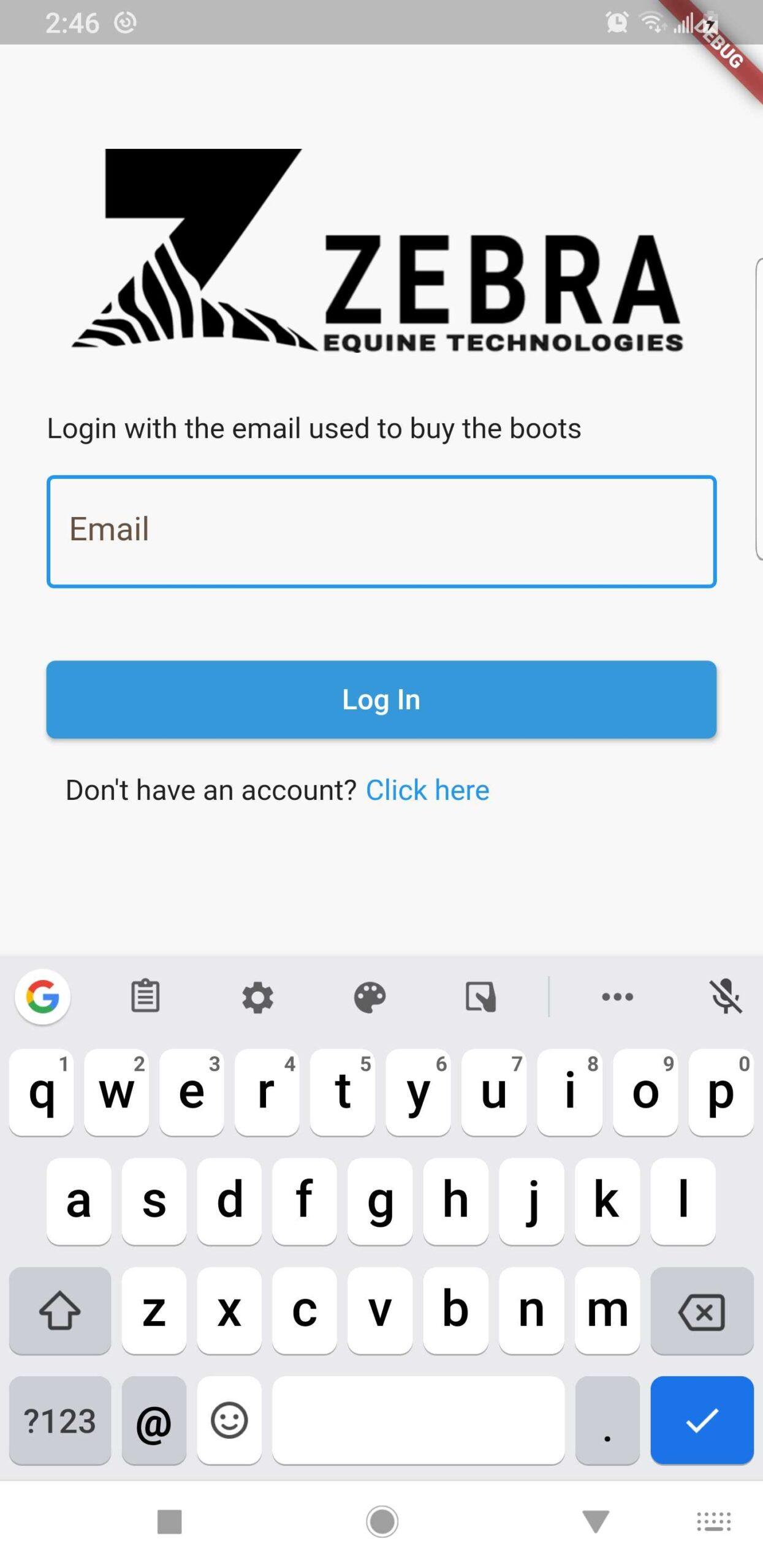This screenshot has height=1568, width=763.
Task: Tap the backspace key on keyboard
Action: tap(702, 1310)
